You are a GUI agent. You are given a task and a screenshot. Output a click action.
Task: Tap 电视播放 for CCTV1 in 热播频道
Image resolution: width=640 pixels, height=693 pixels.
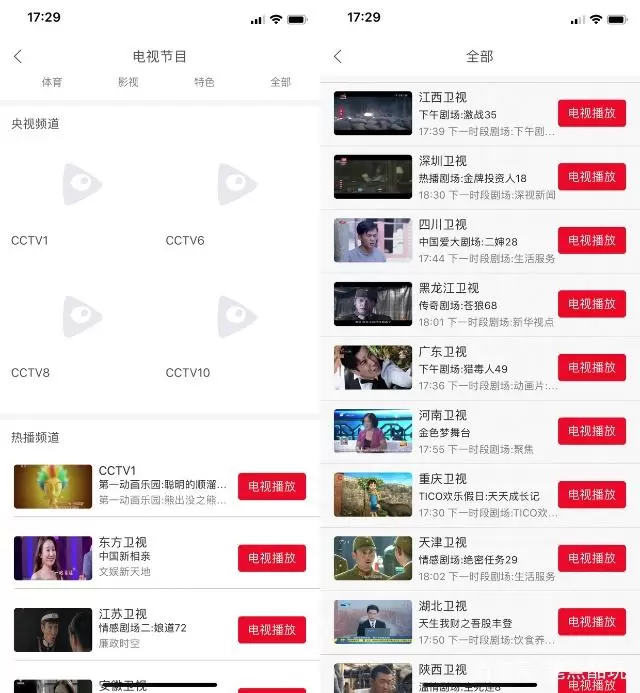(x=272, y=487)
